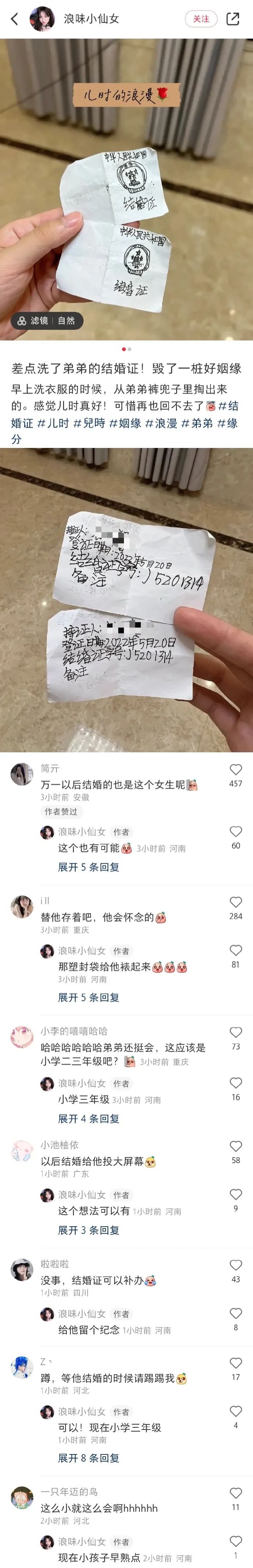Expand 3 replies under 这个想法可以有
The width and height of the screenshot is (253, 1568).
[x=88, y=1230]
